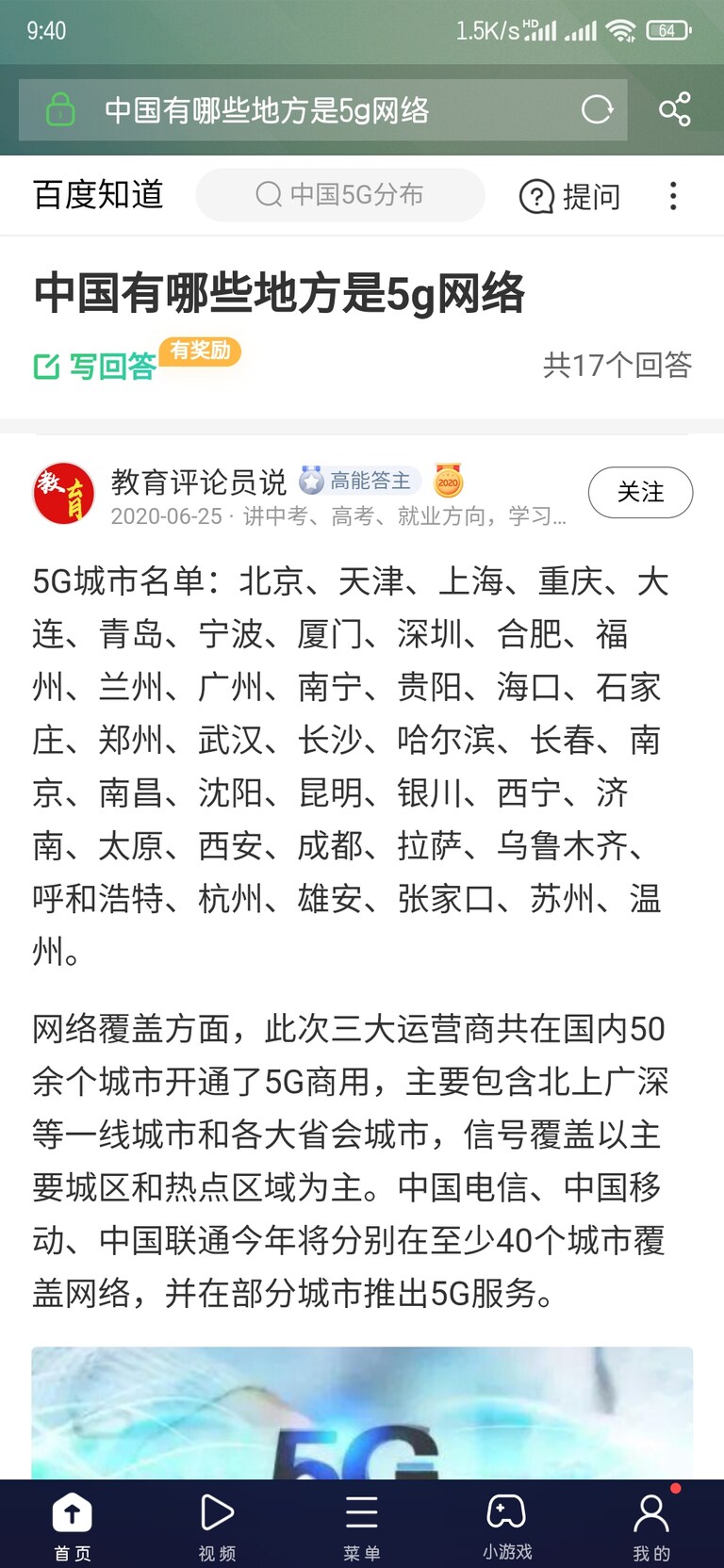Open the 中国5G分布 search box
The width and height of the screenshot is (724, 1568).
(340, 195)
